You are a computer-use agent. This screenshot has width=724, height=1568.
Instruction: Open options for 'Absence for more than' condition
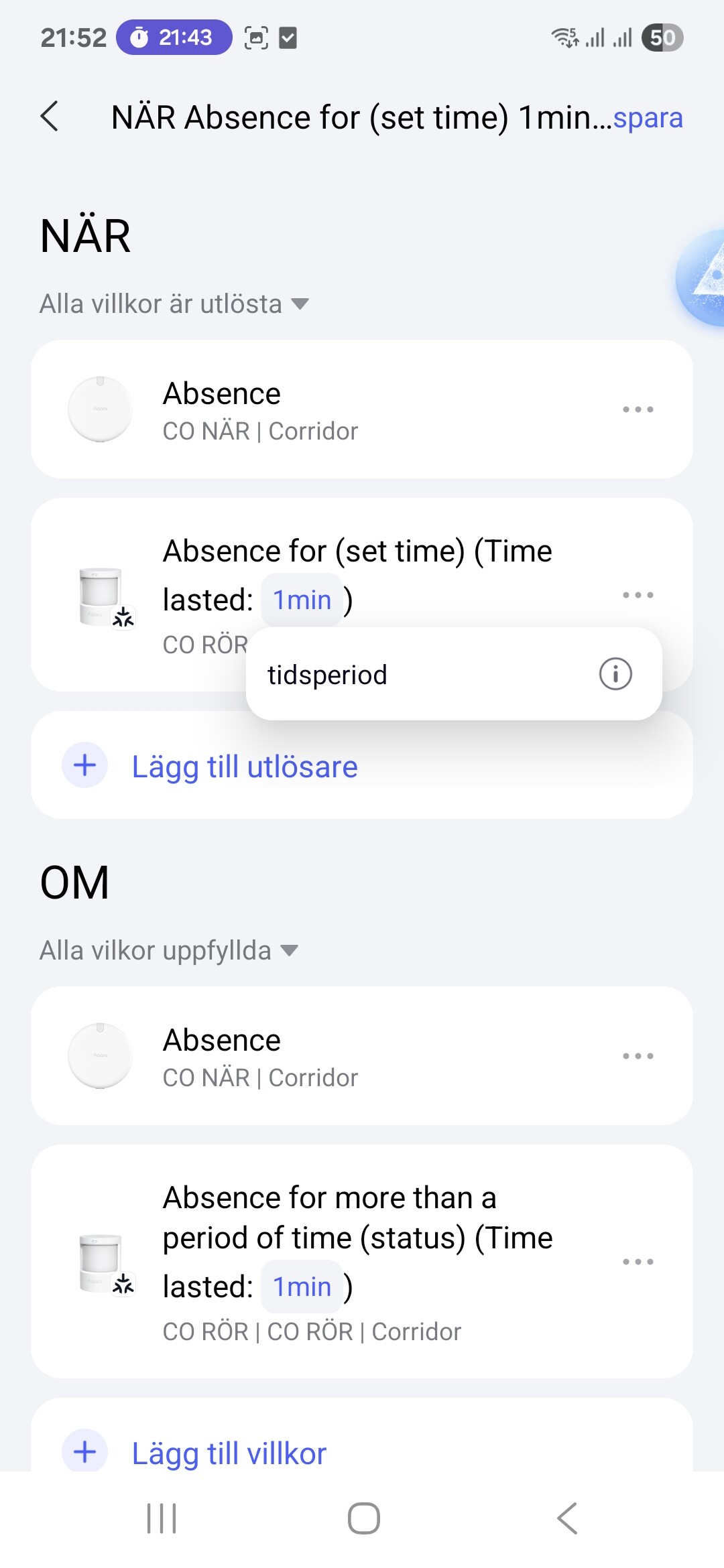click(638, 1261)
